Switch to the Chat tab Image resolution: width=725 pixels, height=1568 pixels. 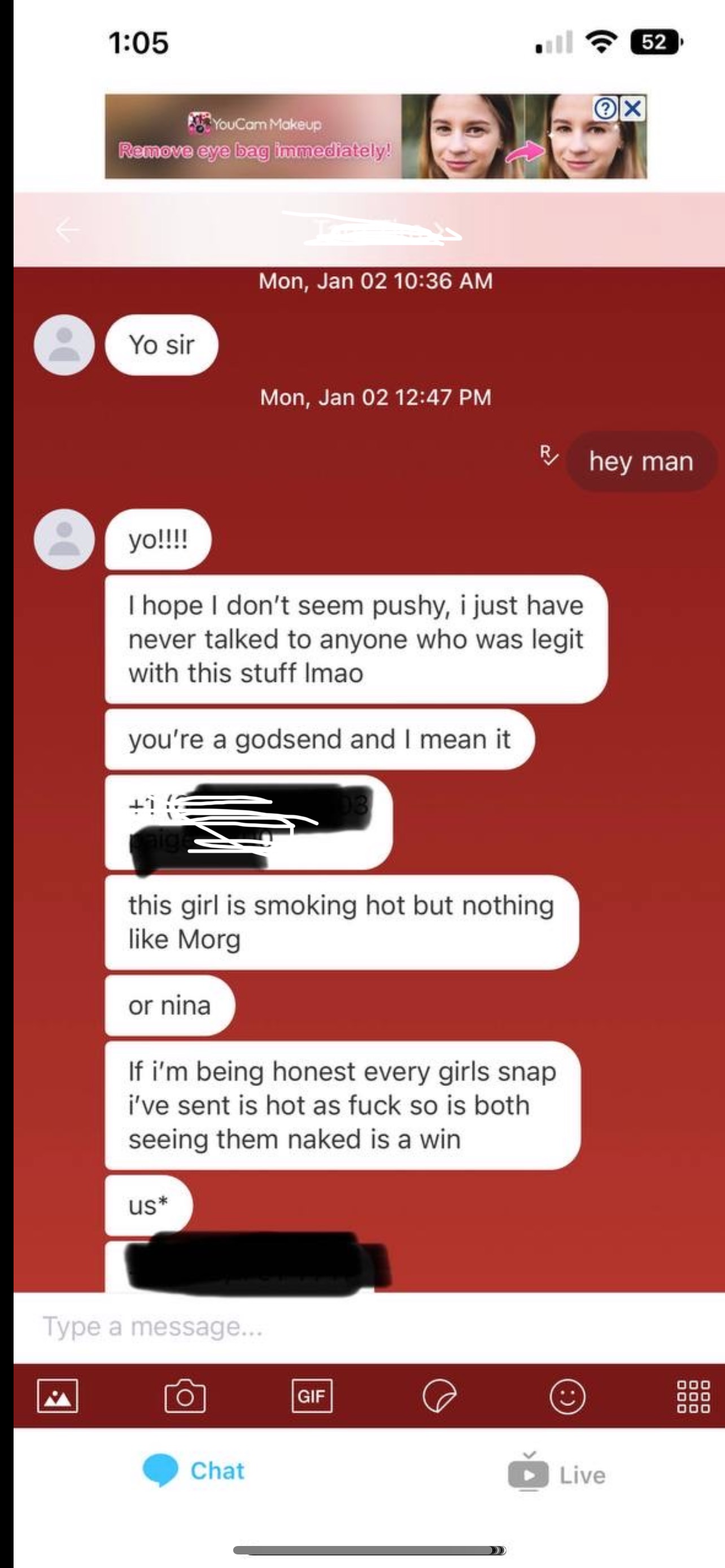194,1470
